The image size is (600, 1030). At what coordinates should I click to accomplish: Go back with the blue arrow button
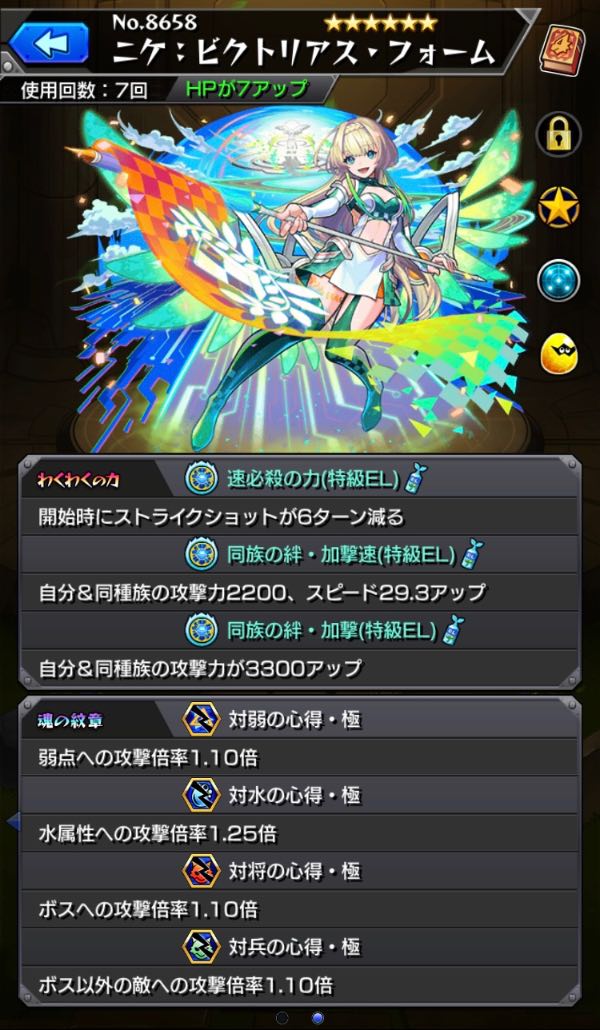click(50, 43)
